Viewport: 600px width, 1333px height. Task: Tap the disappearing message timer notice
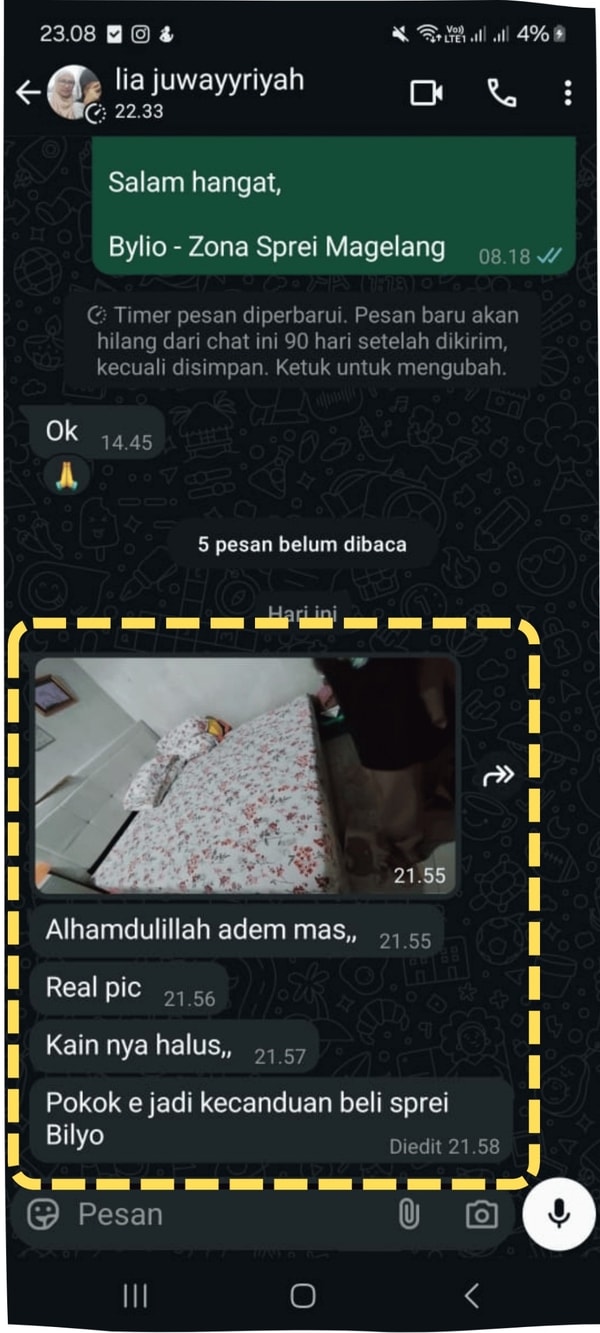(301, 341)
